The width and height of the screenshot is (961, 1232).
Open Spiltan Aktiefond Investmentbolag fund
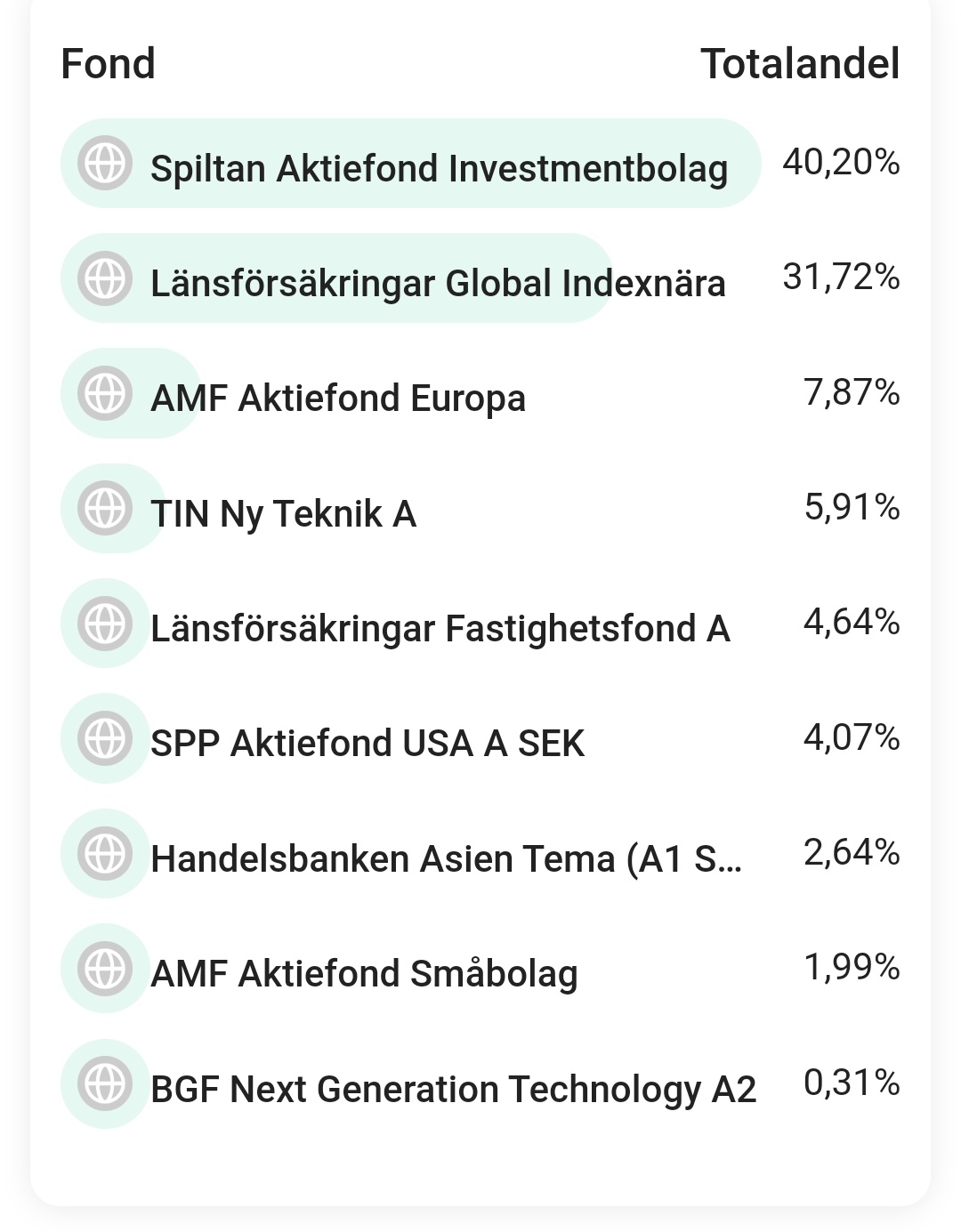point(480,164)
